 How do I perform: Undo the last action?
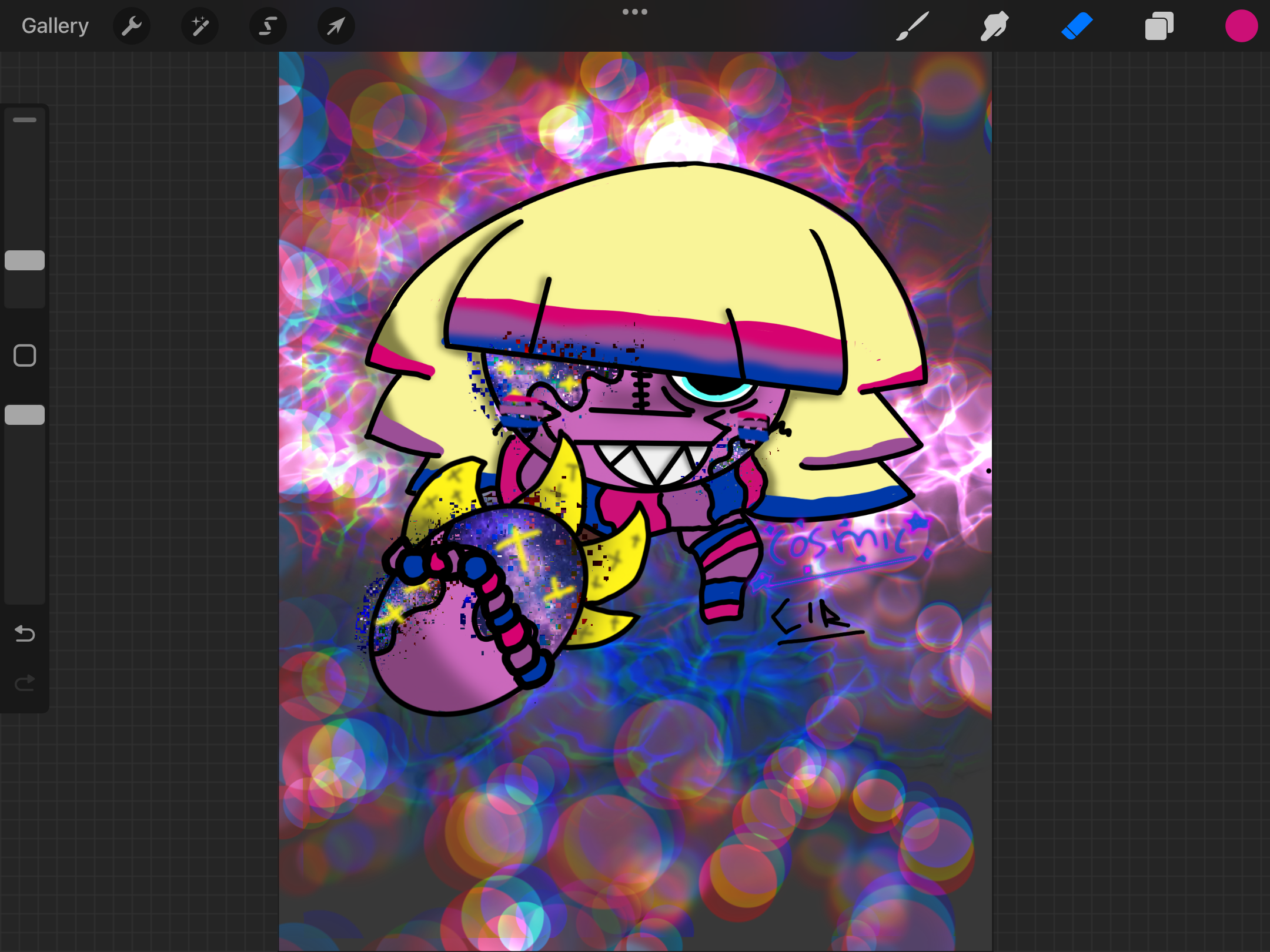click(25, 633)
